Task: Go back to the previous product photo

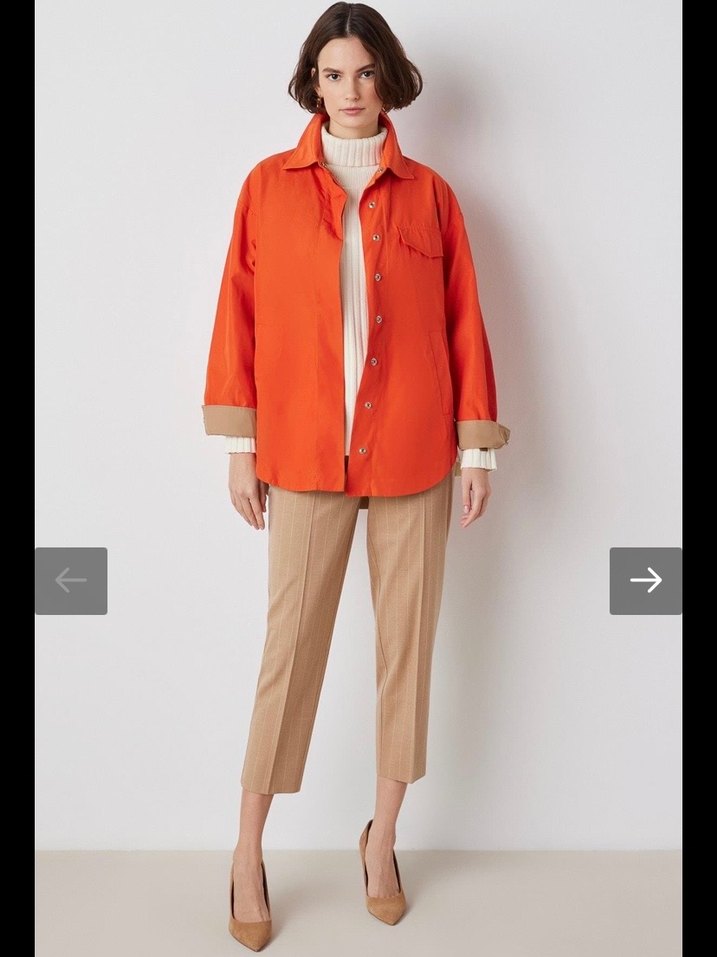Action: [x=71, y=580]
